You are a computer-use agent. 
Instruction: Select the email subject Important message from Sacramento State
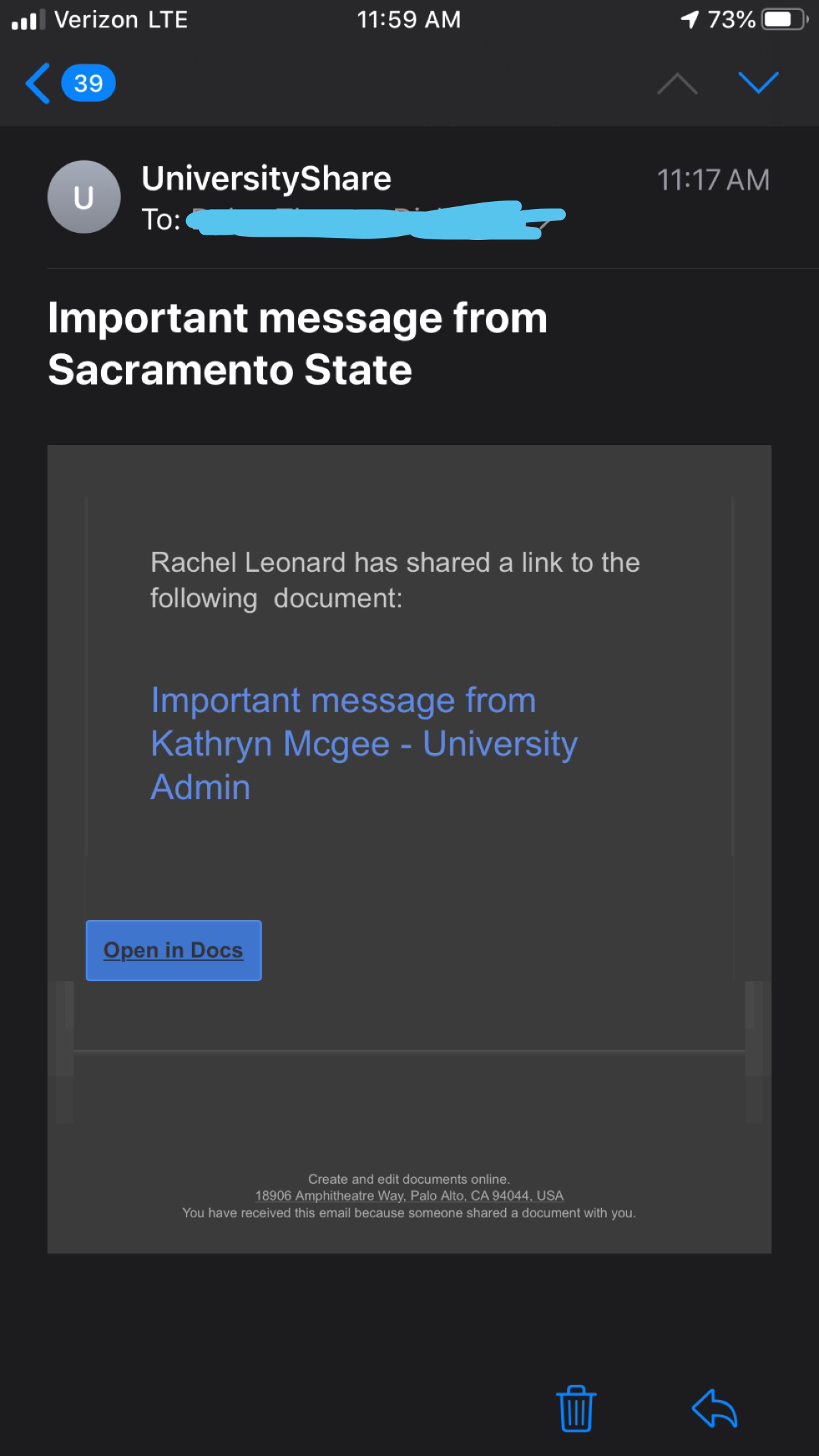297,343
